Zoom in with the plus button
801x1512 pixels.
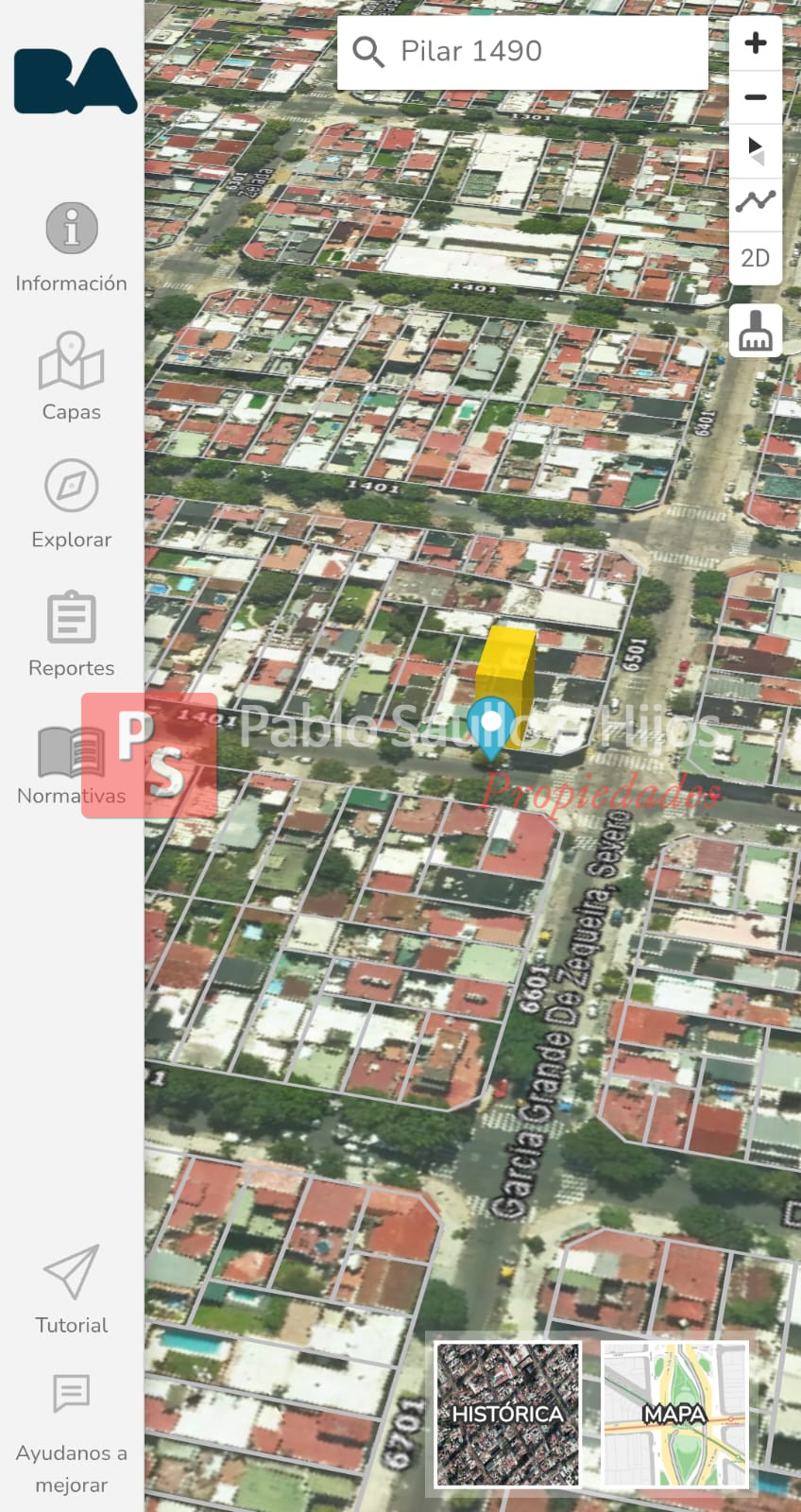[756, 43]
